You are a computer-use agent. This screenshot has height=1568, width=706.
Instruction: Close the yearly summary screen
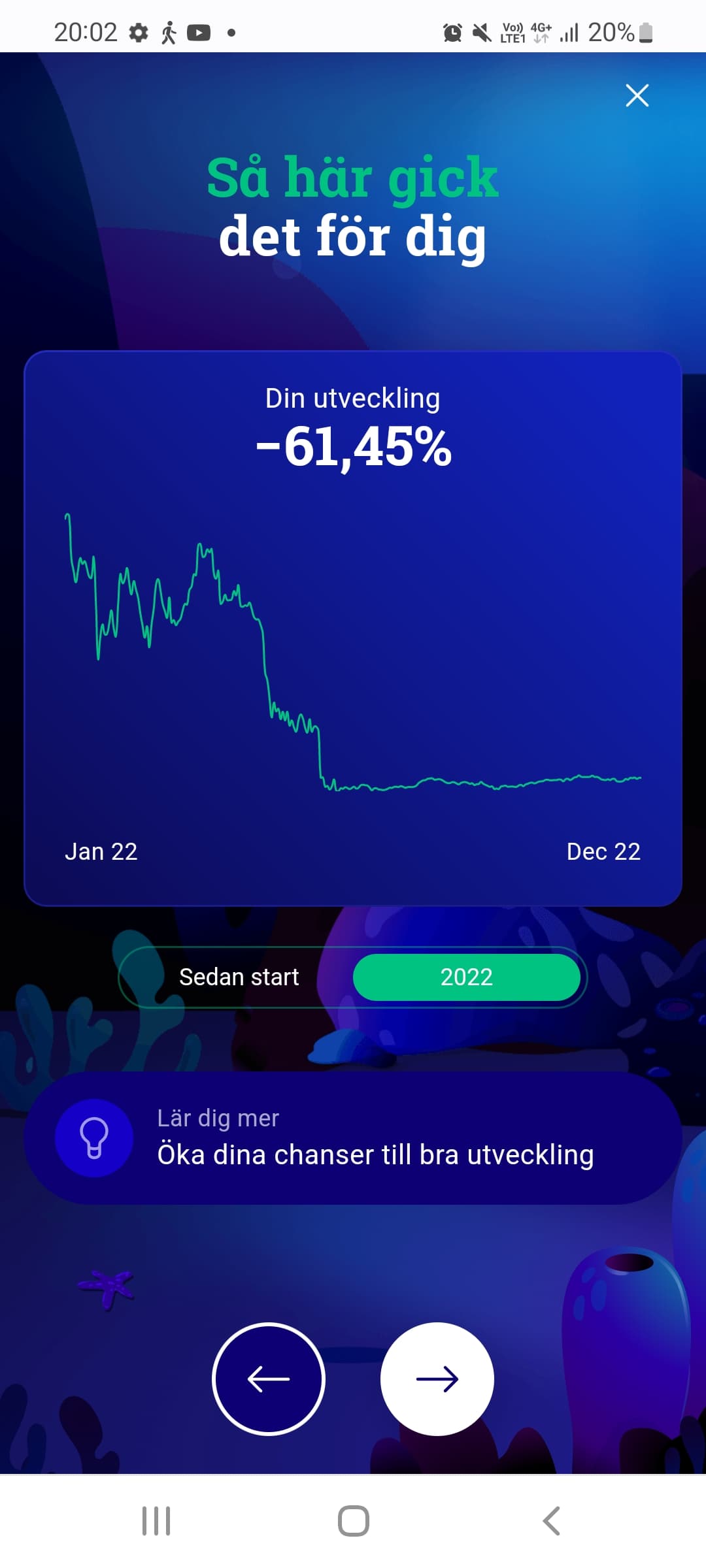click(x=637, y=95)
